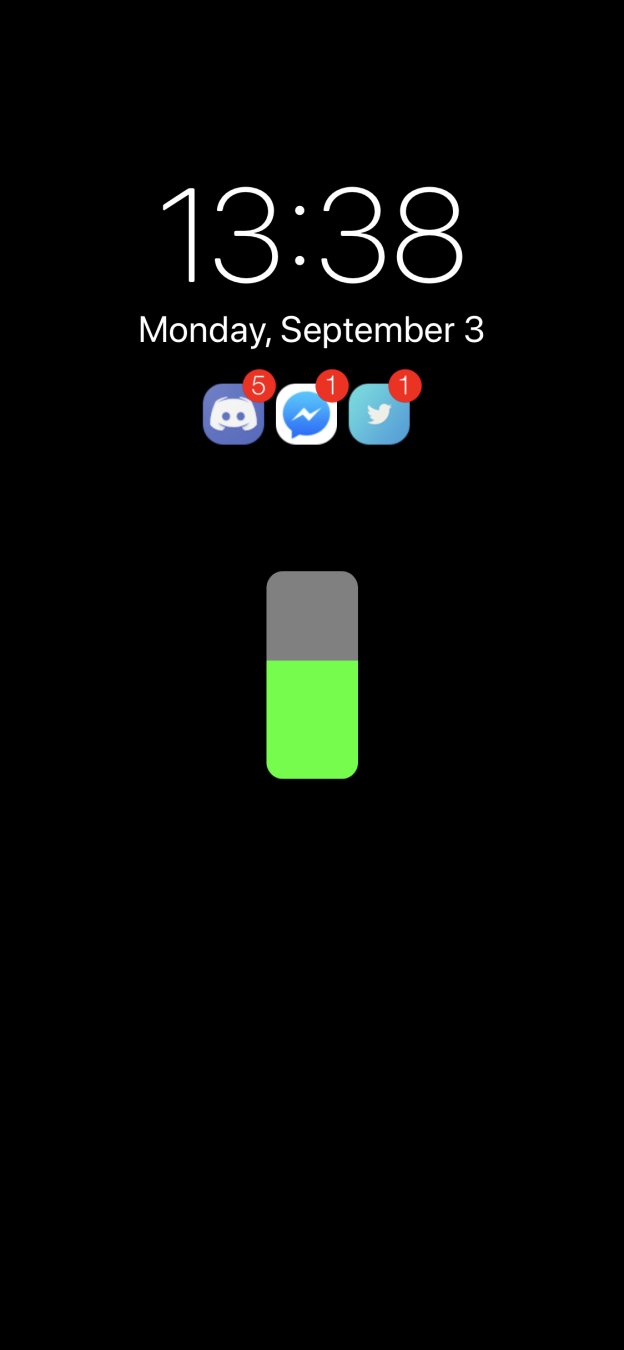Open the Discord notifications icon
This screenshot has height=1350, width=624.
coord(233,414)
